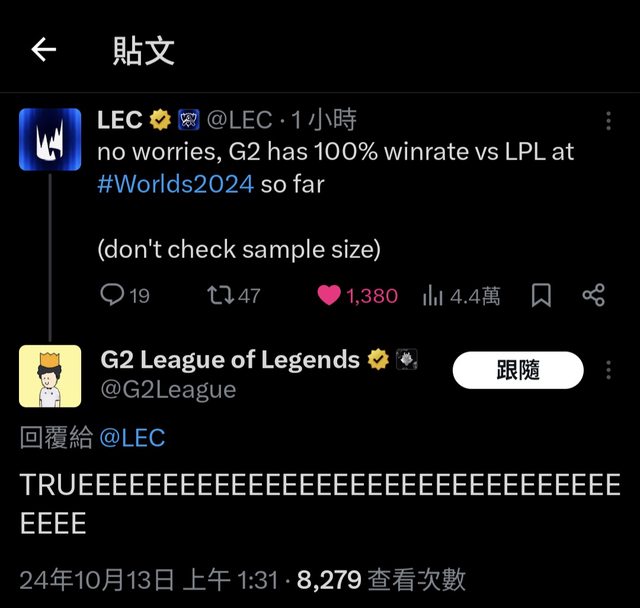
Task: Open the @G2League handle
Action: tap(168, 390)
